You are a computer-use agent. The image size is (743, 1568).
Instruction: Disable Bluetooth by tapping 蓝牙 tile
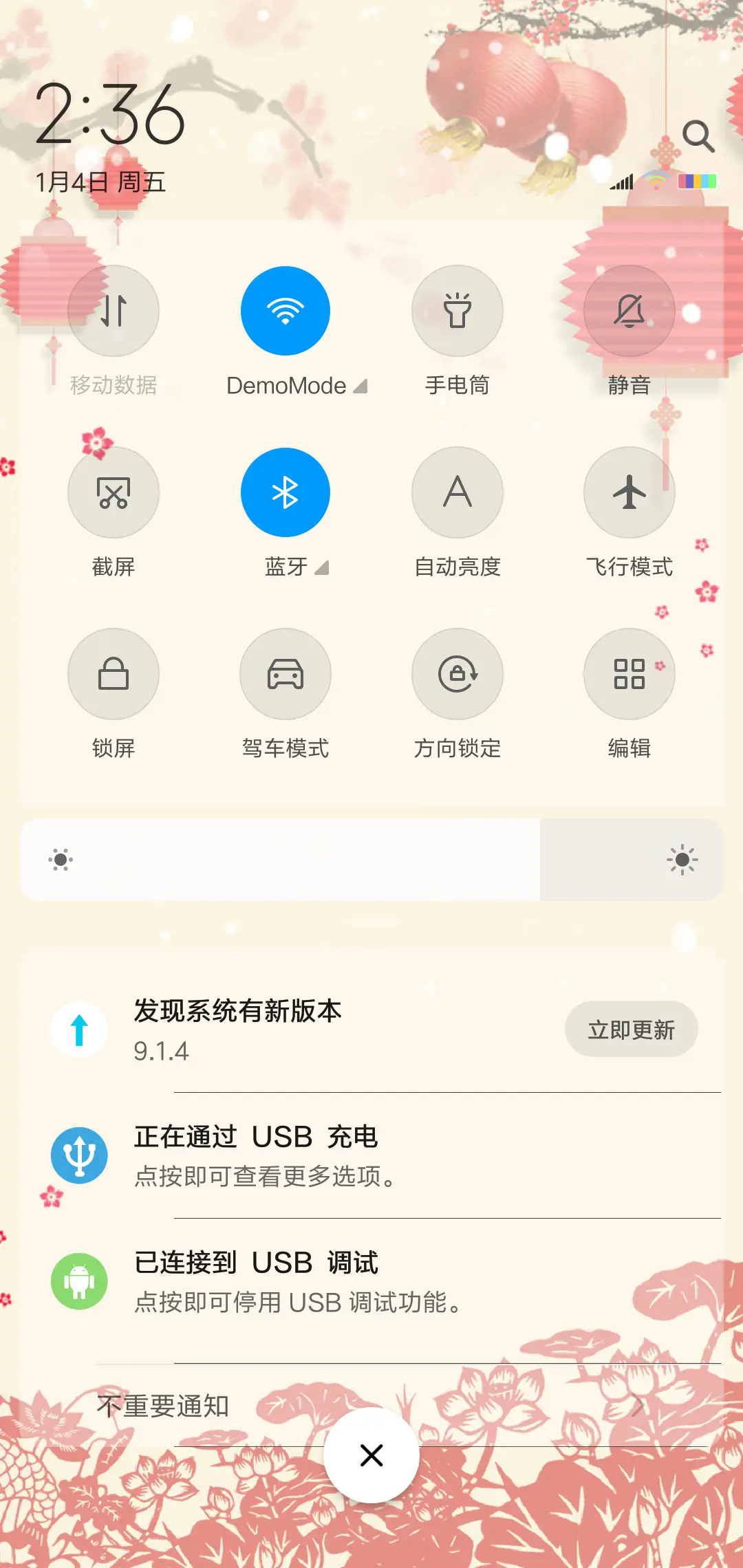click(286, 492)
